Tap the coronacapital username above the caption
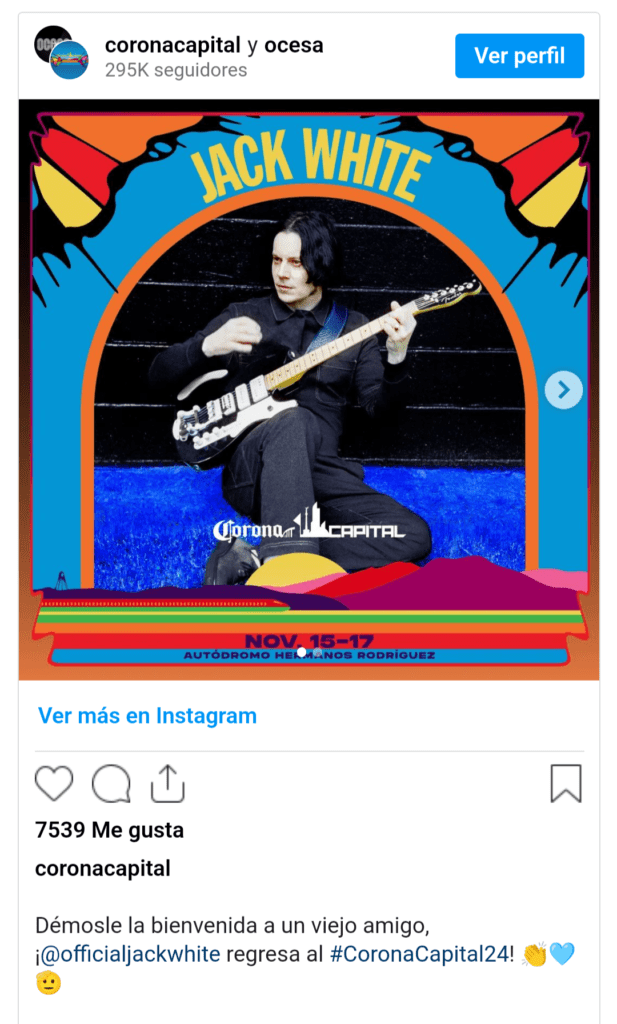Viewport: 617px width, 1024px height. coord(102,868)
